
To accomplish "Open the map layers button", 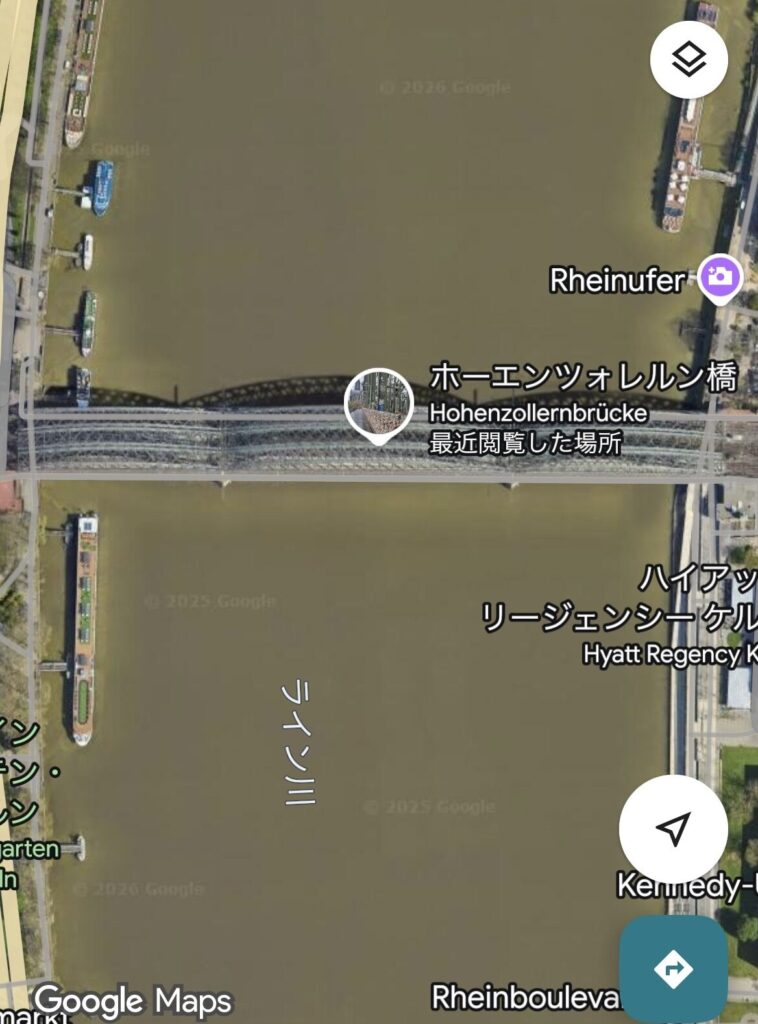I will 688,60.
